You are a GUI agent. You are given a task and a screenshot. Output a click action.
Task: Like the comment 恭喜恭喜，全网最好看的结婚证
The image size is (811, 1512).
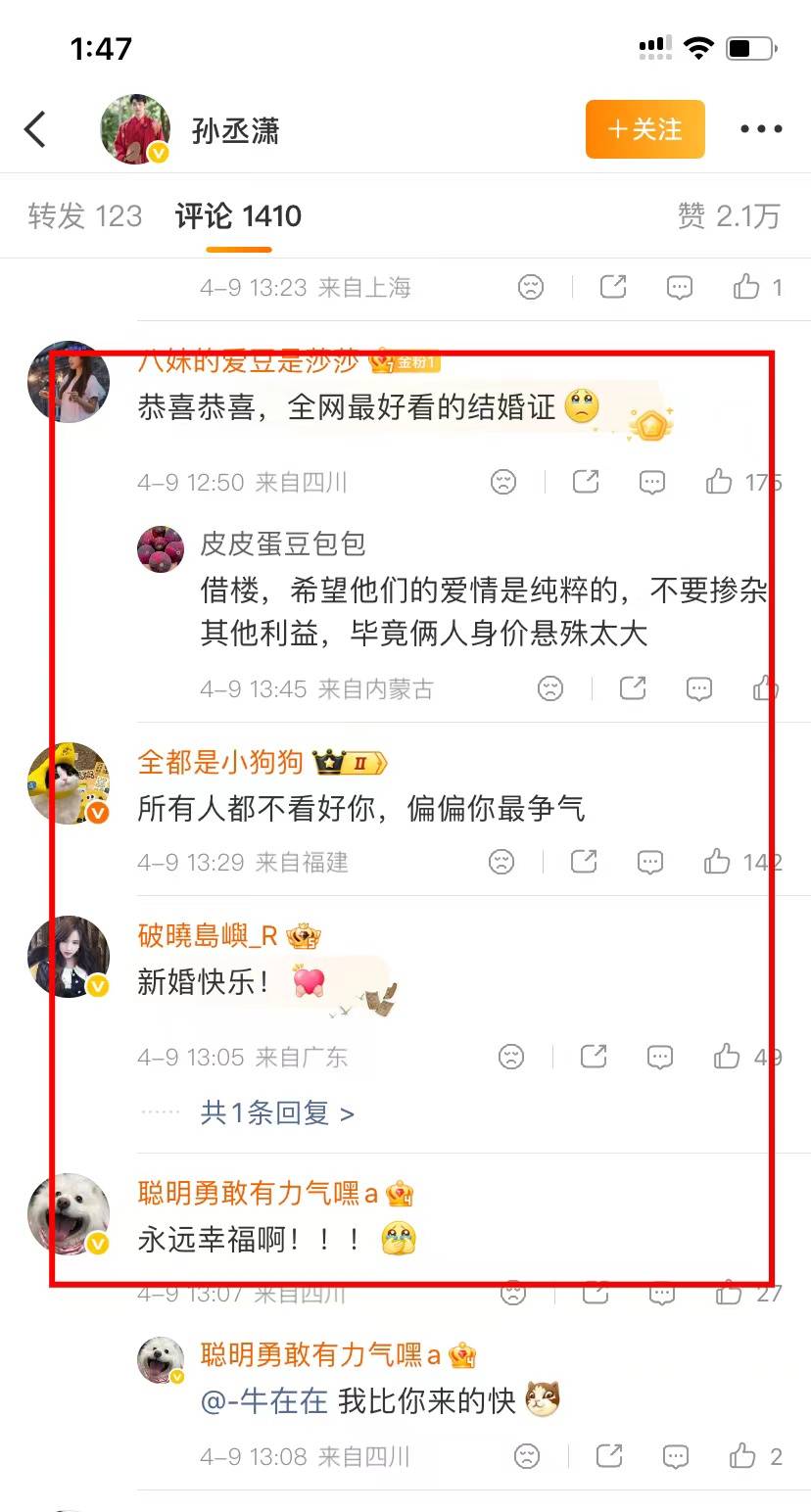click(720, 482)
